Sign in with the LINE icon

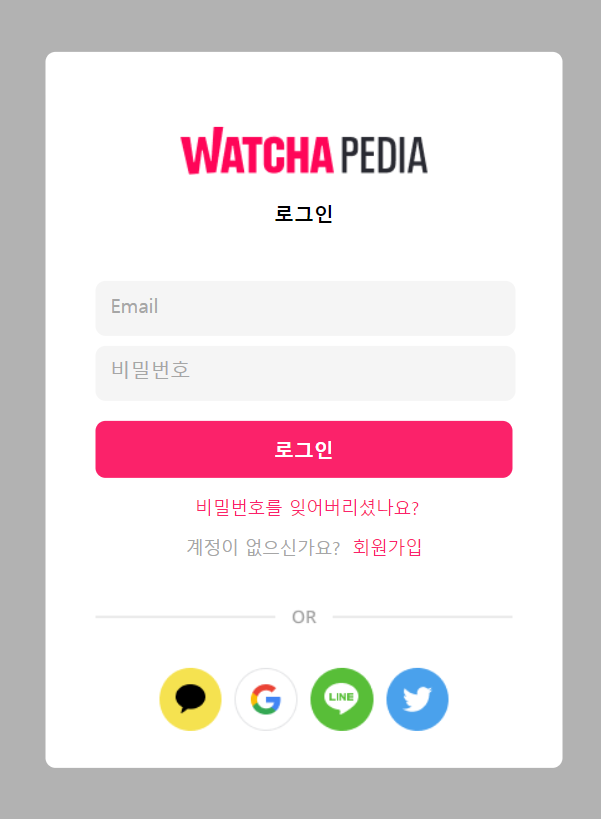click(x=342, y=699)
